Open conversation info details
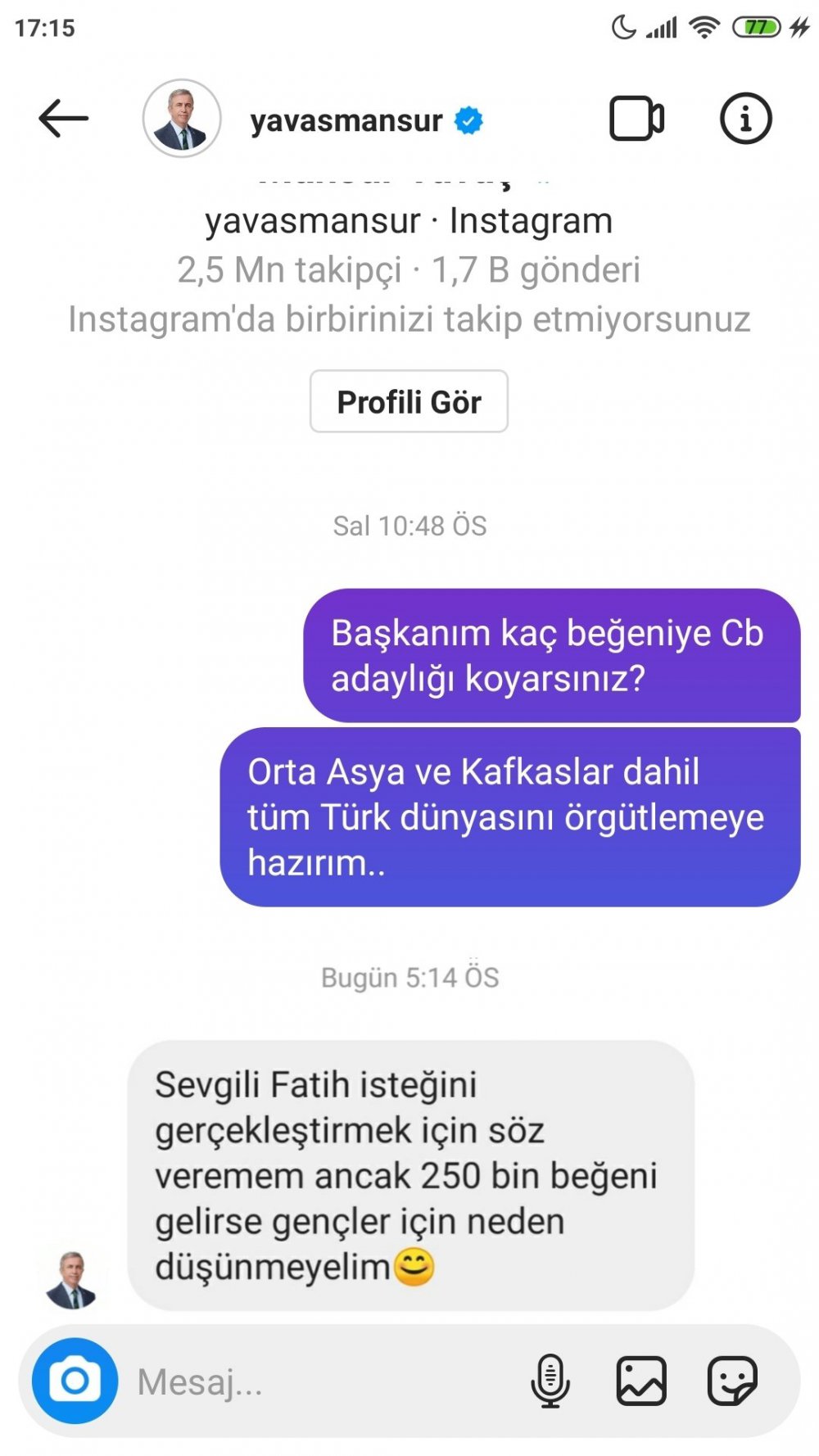819x1456 pixels. (x=745, y=120)
